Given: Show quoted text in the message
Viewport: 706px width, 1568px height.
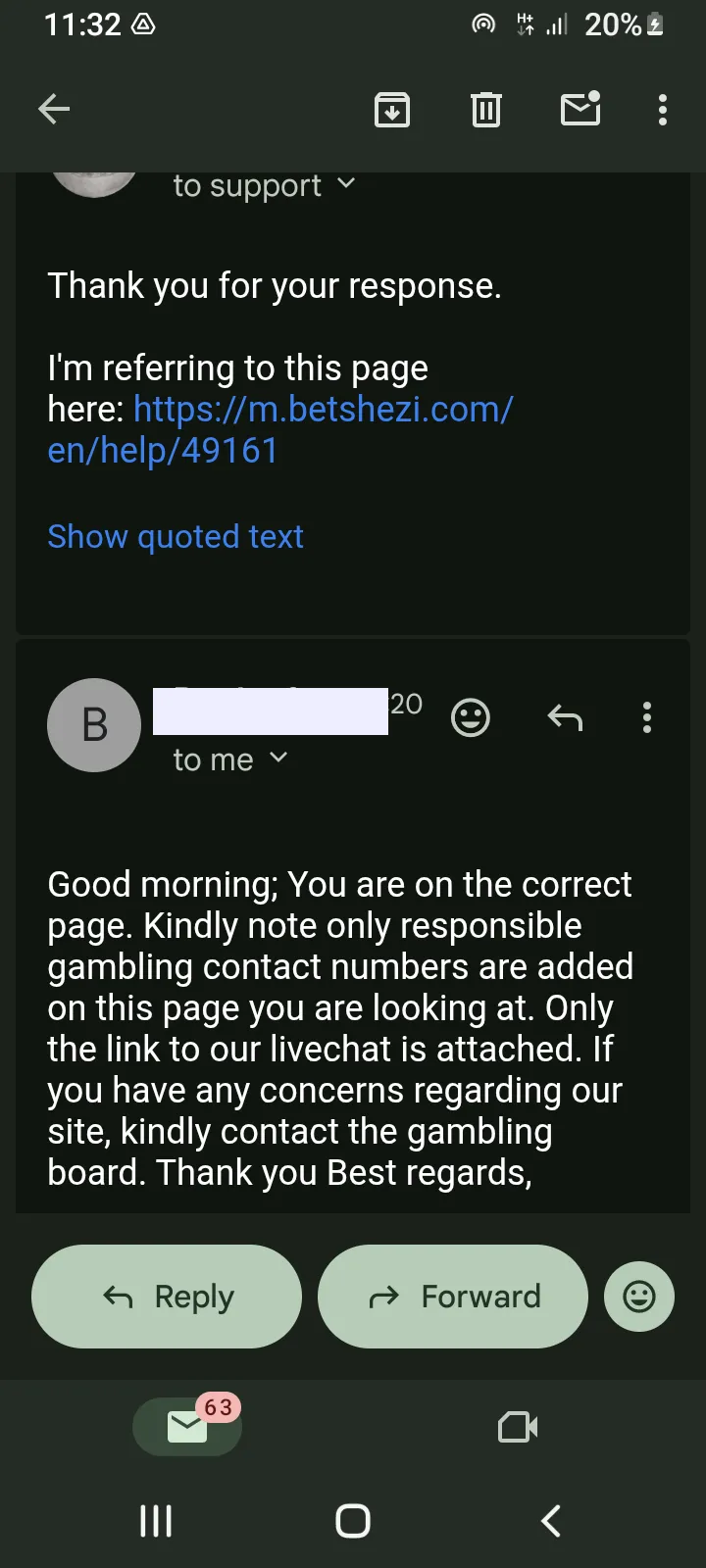Looking at the screenshot, I should 175,536.
